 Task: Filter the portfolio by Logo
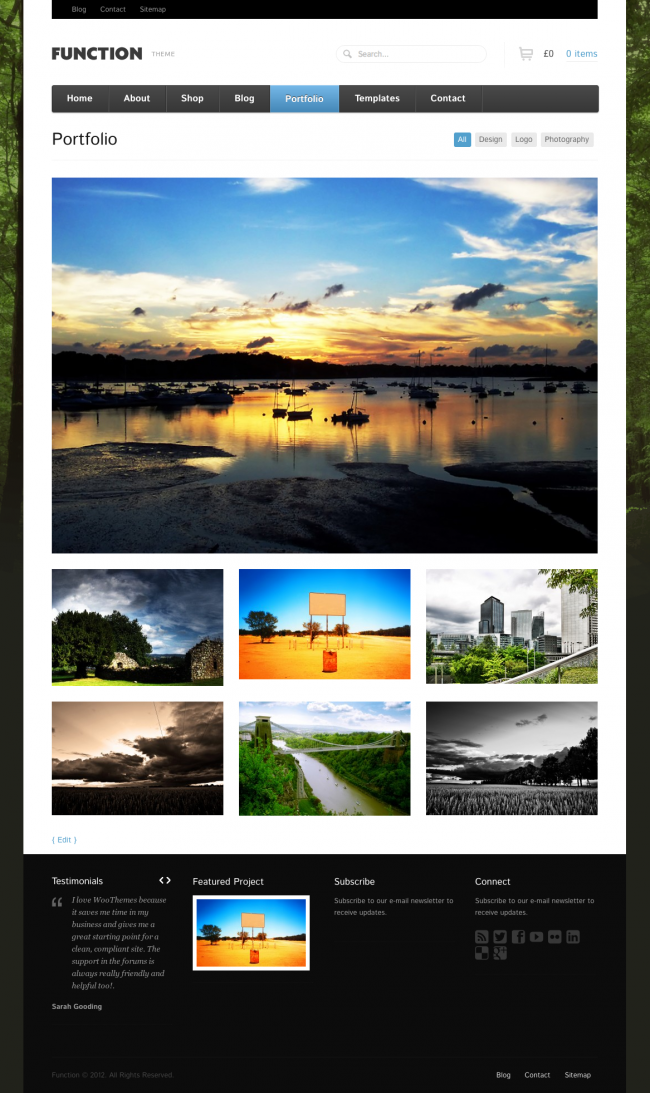click(524, 139)
